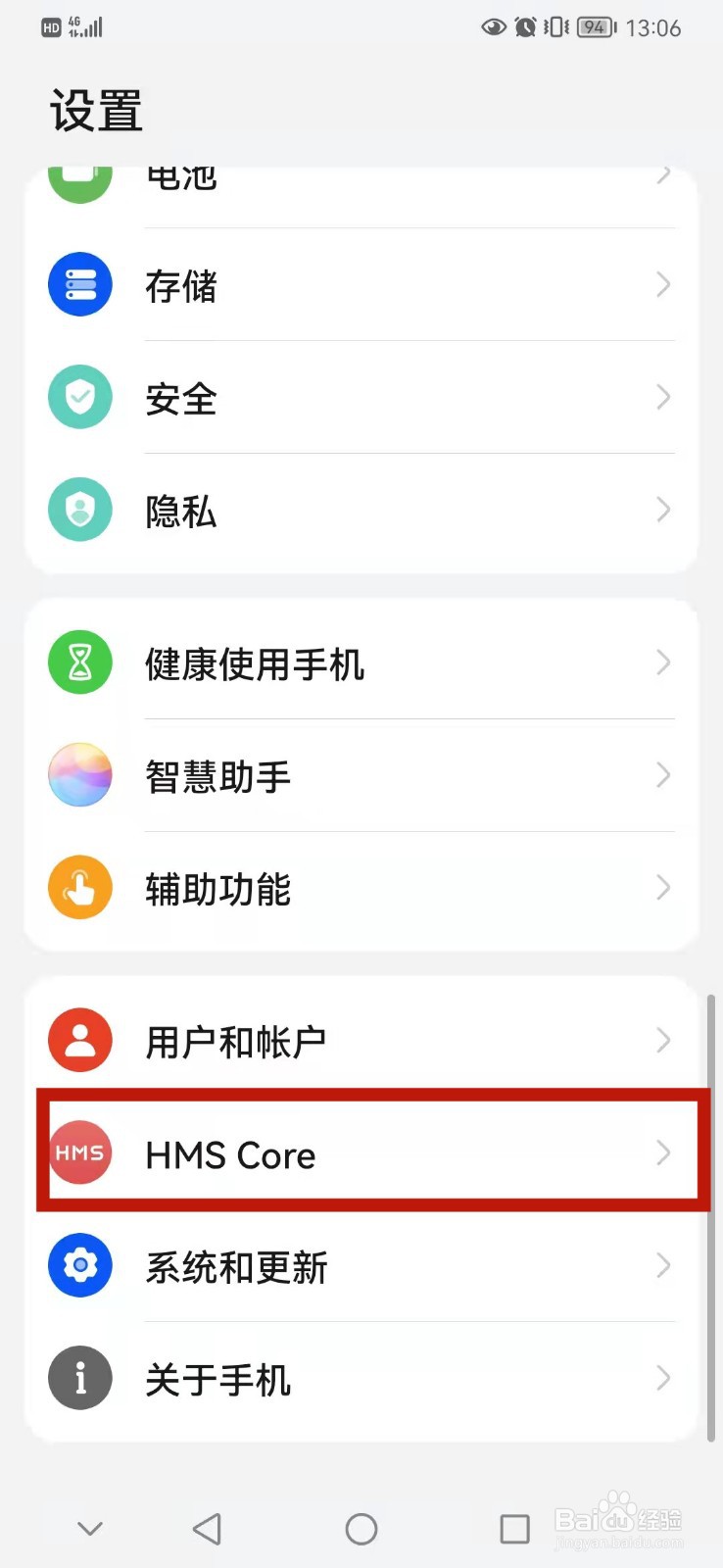This screenshot has height=1568, width=723.
Task: Click the Security (安全) shield icon
Action: (x=79, y=397)
